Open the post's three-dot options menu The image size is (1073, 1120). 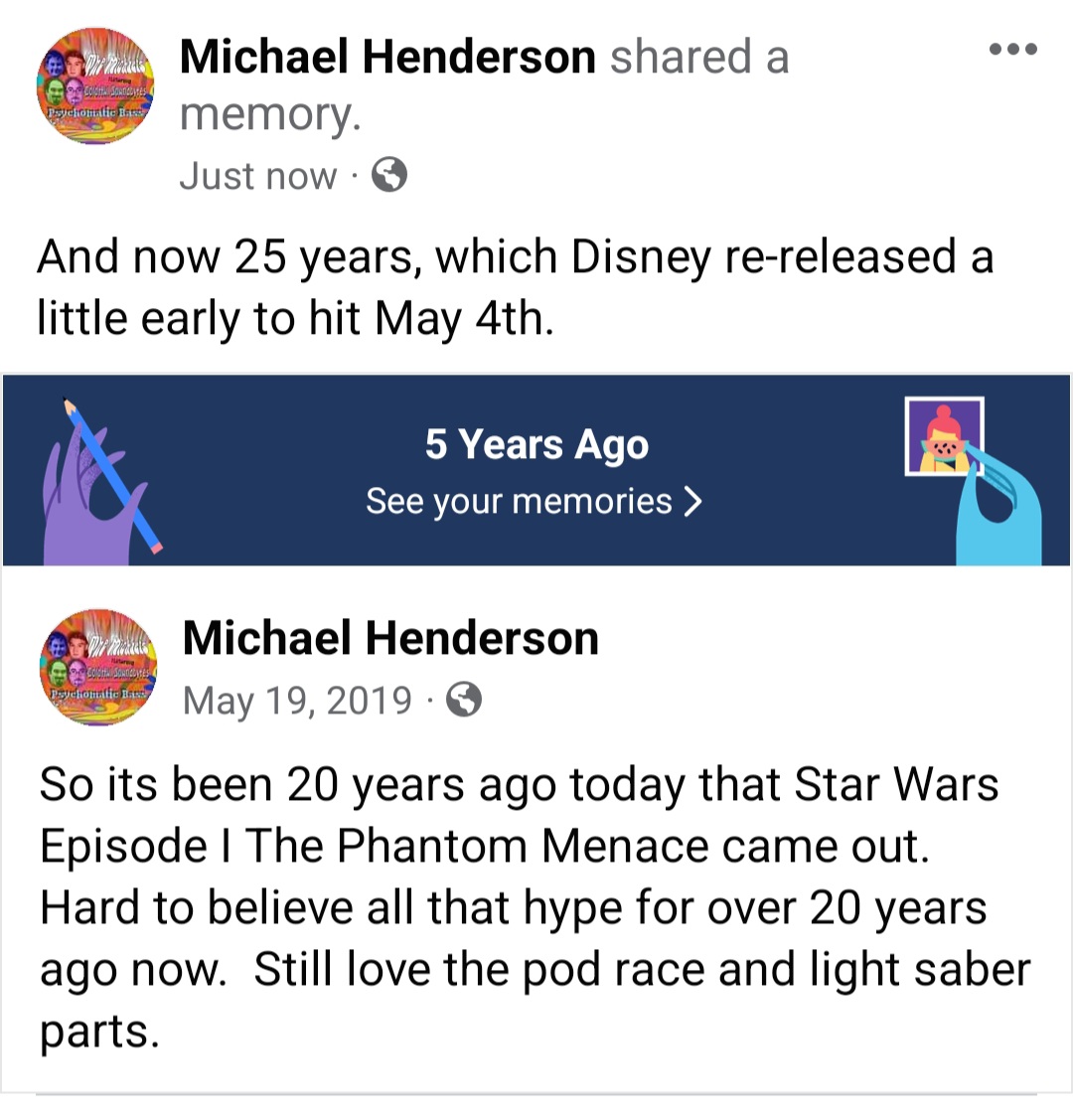[1012, 49]
